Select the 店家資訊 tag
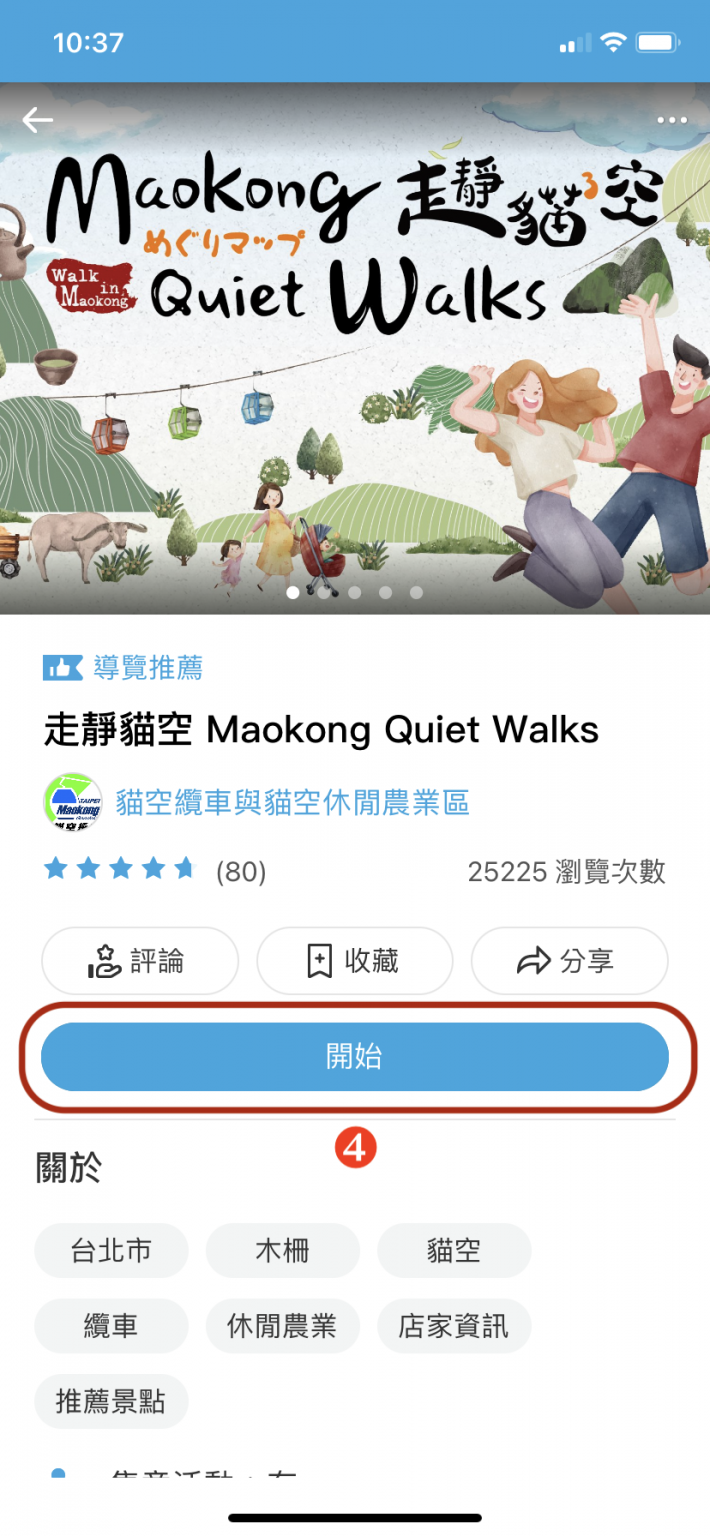Image resolution: width=710 pixels, height=1536 pixels. point(453,1326)
